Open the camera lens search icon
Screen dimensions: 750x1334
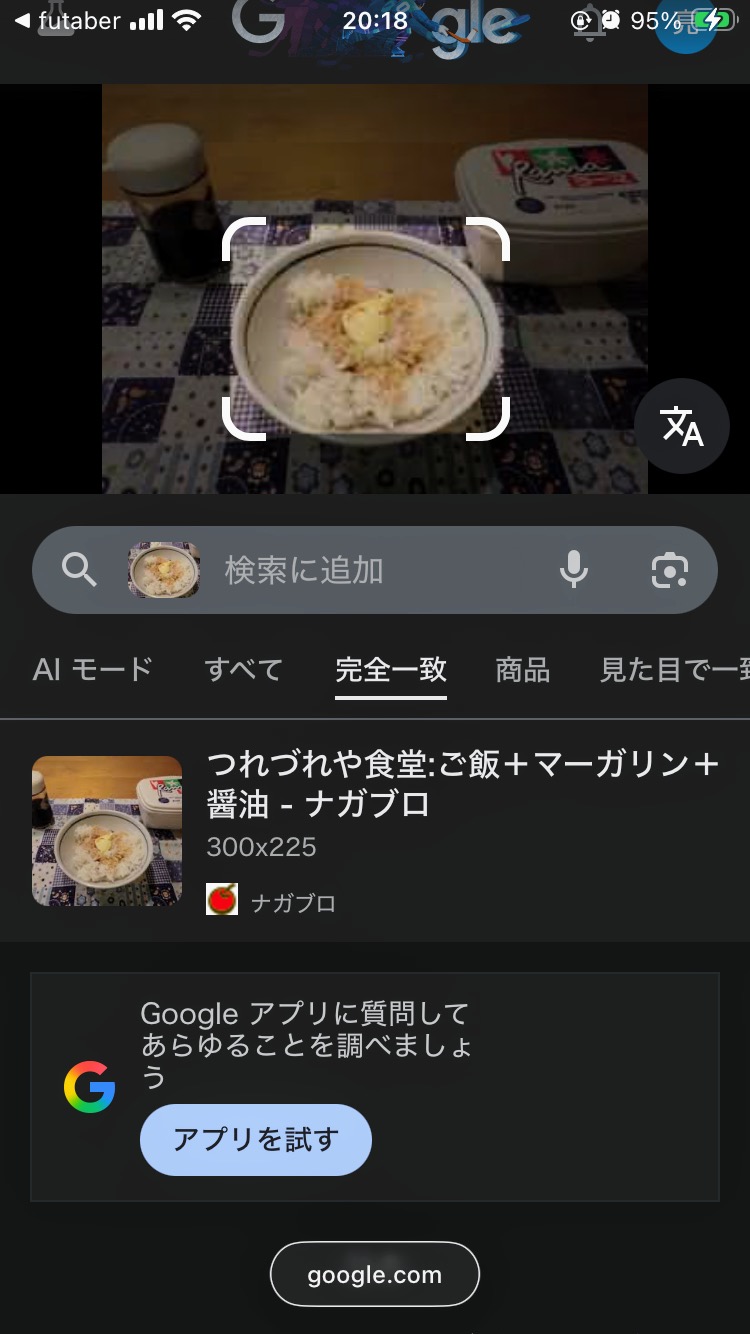pos(669,570)
